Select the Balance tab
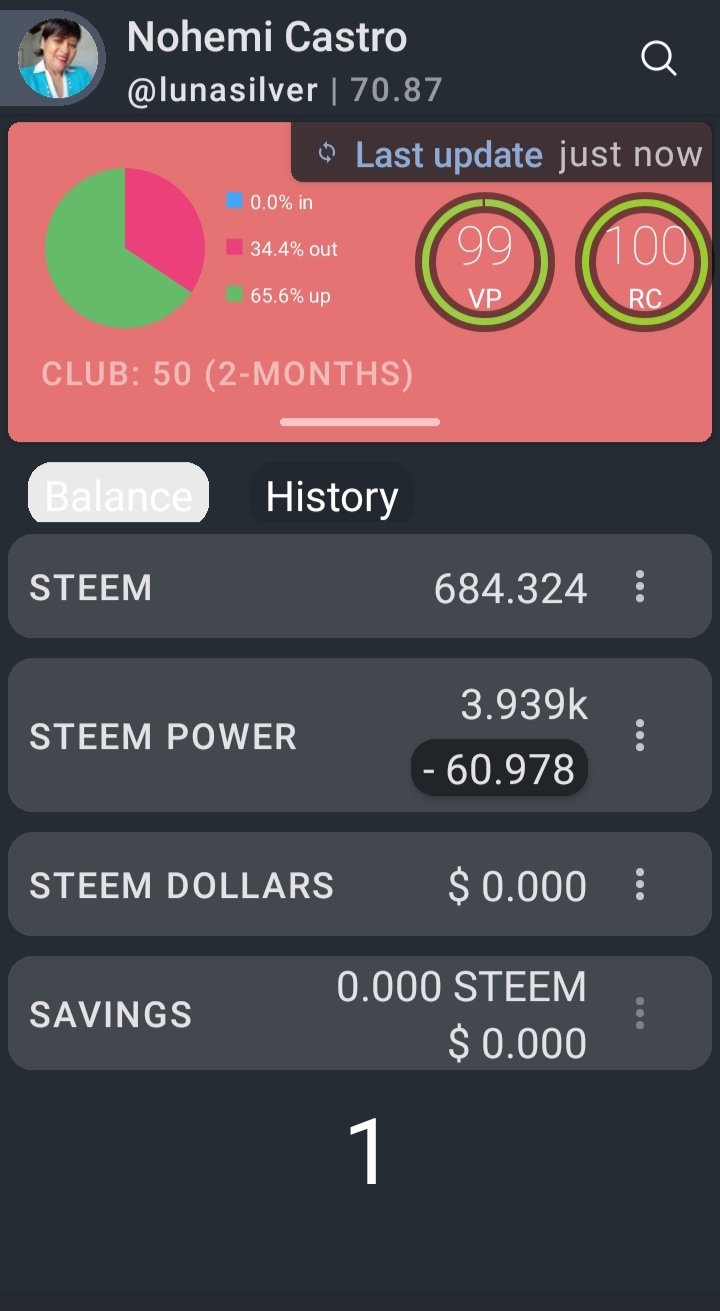This screenshot has width=720, height=1311. [118, 494]
